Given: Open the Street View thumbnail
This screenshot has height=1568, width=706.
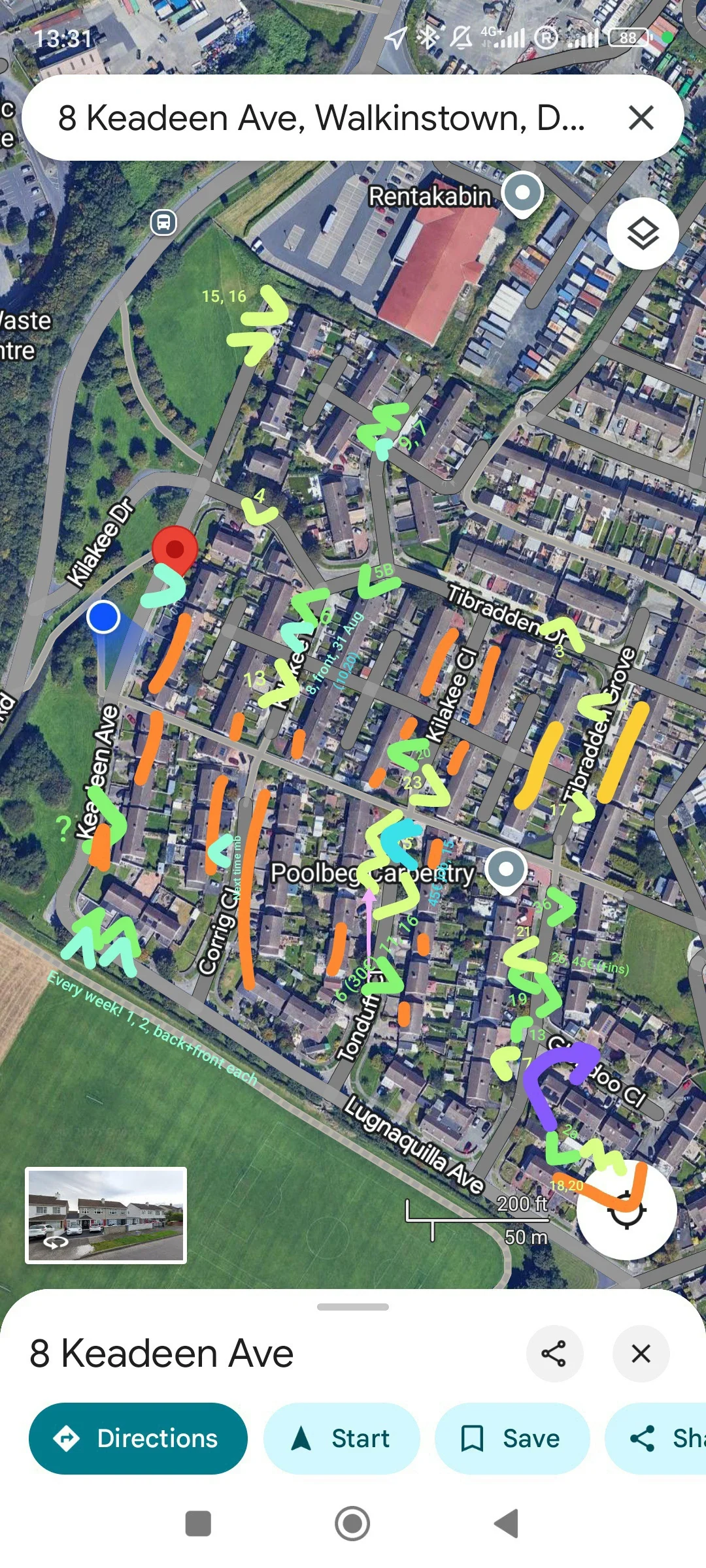Looking at the screenshot, I should (x=106, y=1215).
